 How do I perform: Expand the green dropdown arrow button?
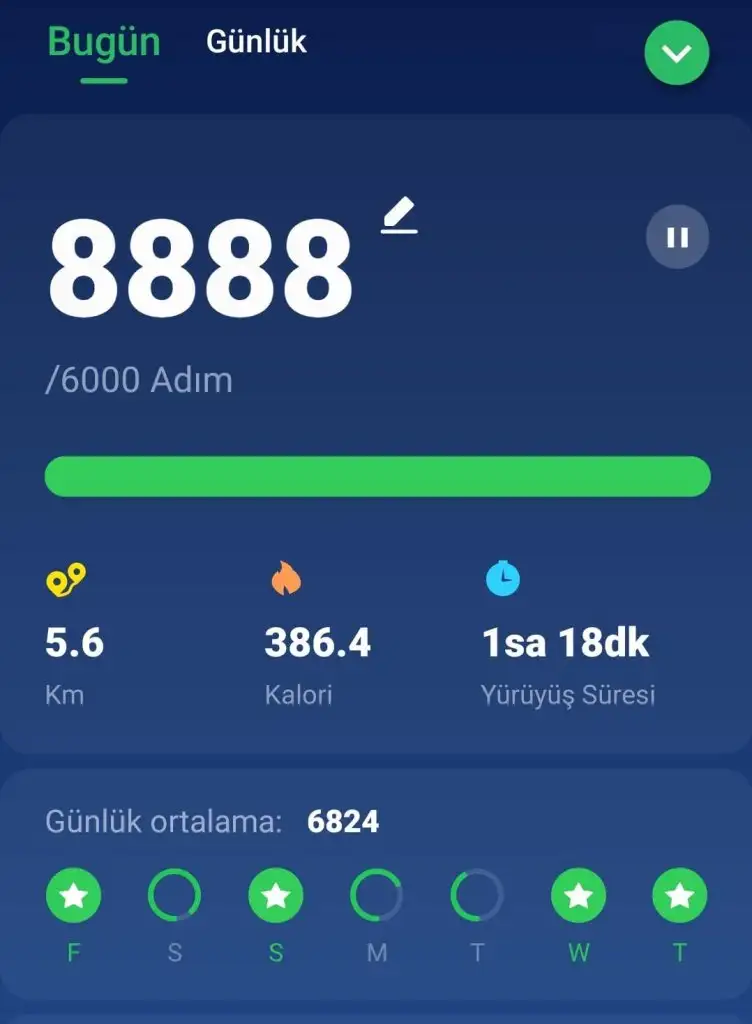[x=676, y=53]
